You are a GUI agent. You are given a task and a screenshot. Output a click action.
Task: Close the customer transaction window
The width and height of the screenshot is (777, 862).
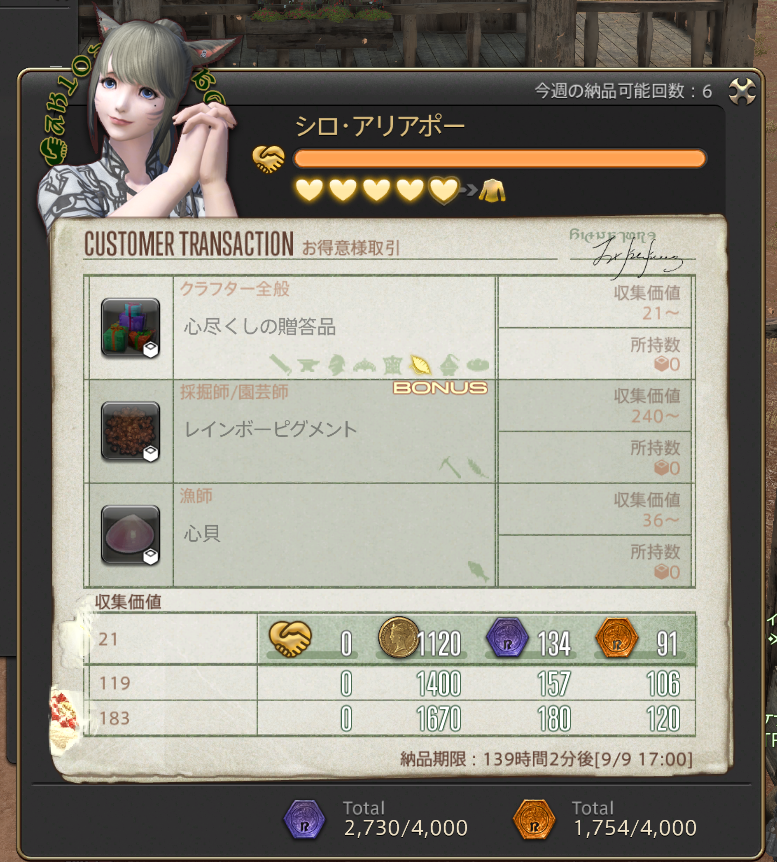[x=741, y=91]
